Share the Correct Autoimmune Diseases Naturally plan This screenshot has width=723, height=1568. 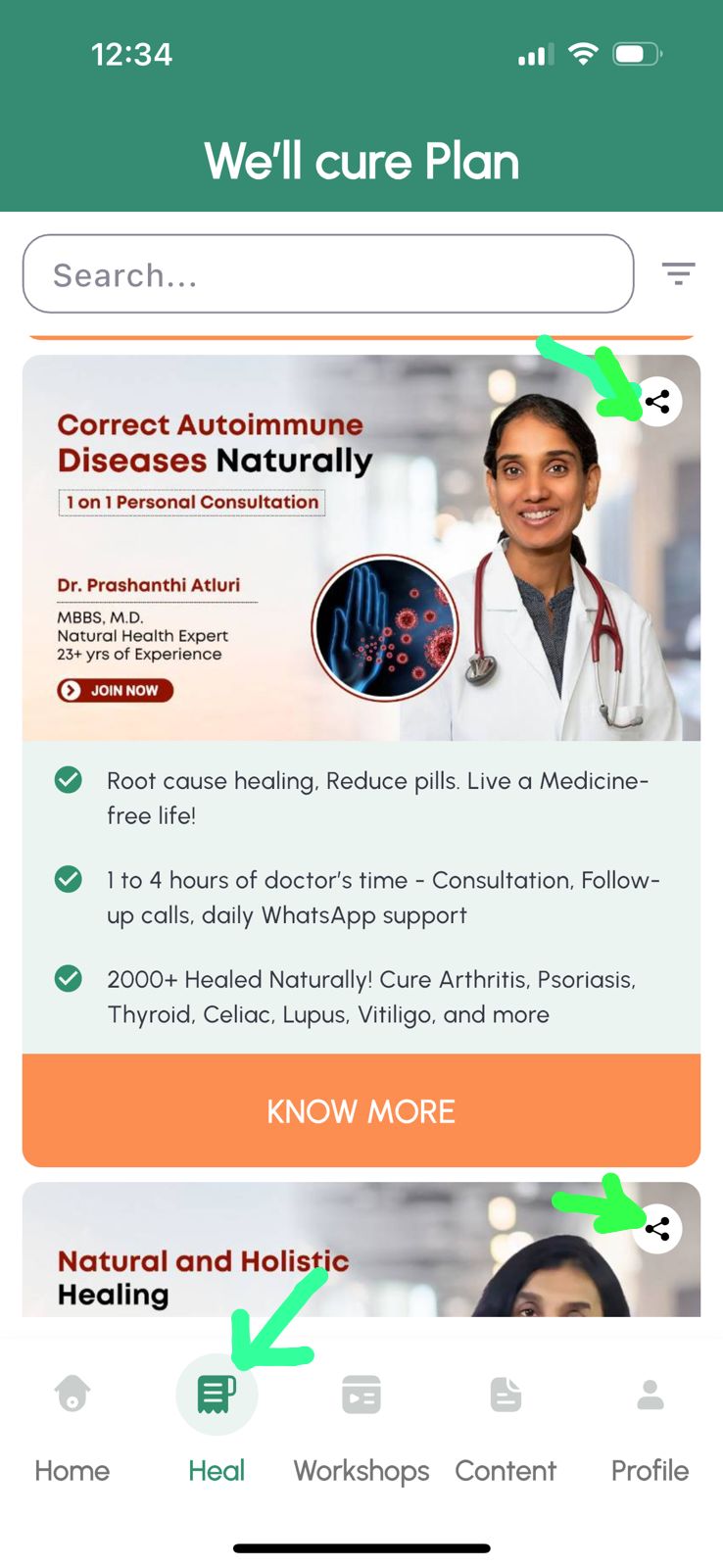click(657, 401)
